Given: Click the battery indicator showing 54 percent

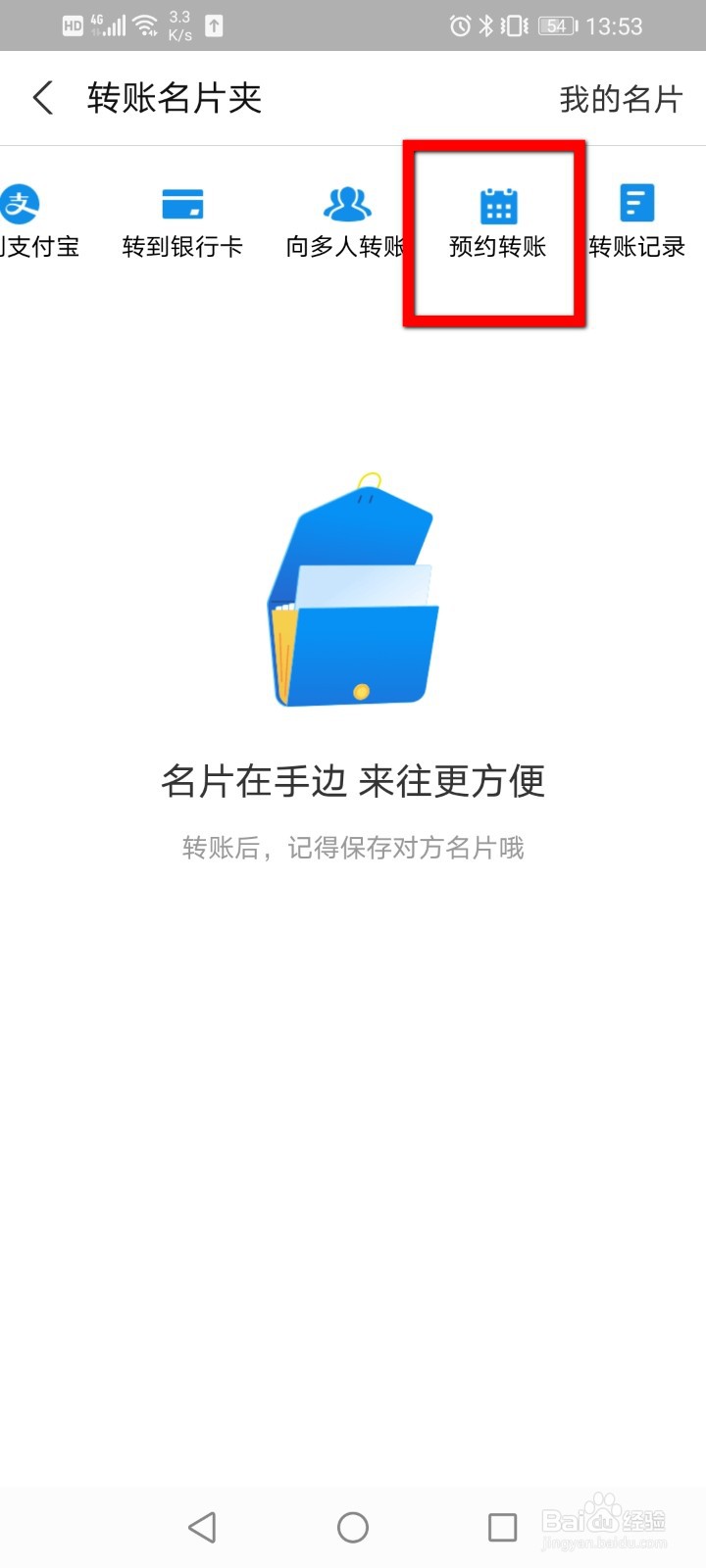Looking at the screenshot, I should 555,25.
